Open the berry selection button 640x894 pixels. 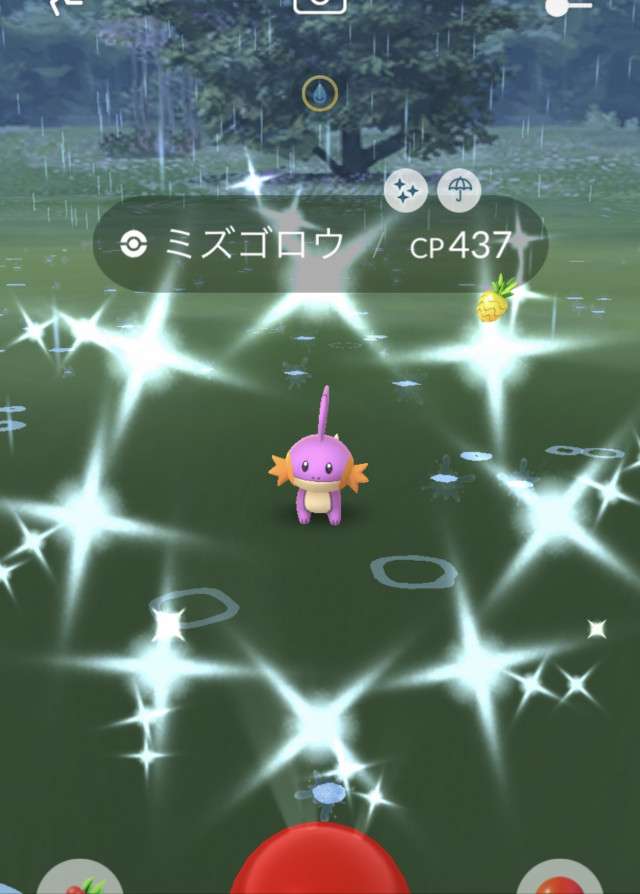[80, 880]
